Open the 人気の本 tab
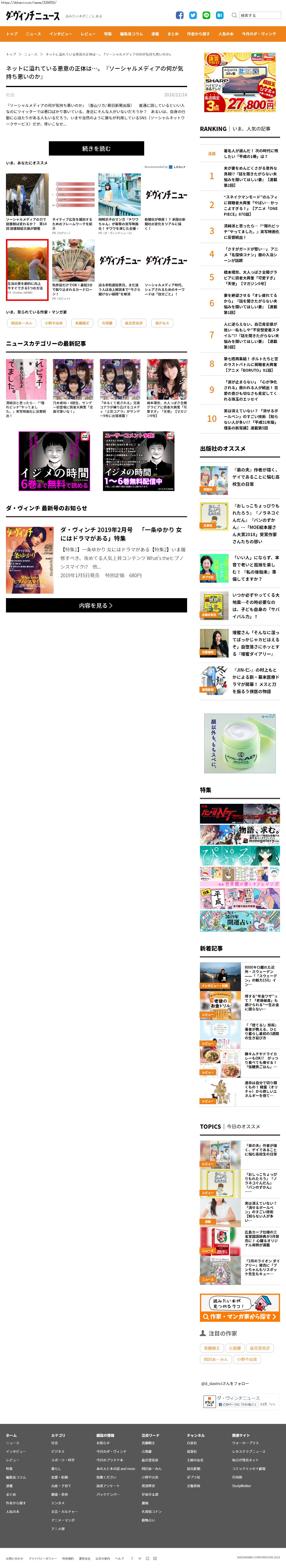The image size is (286, 1568). click(226, 34)
